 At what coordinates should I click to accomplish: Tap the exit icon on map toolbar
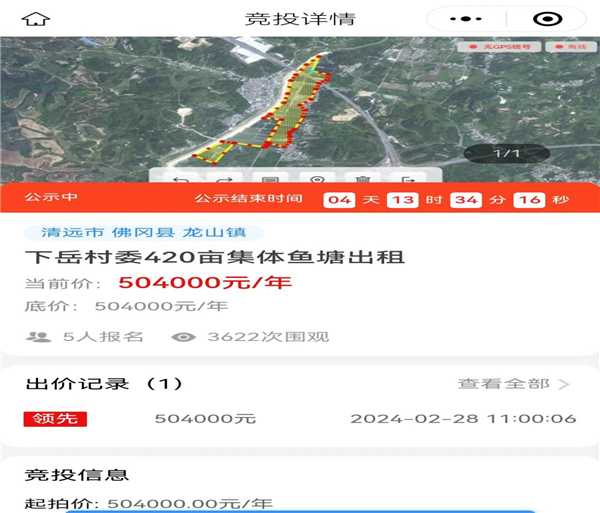tap(409, 179)
